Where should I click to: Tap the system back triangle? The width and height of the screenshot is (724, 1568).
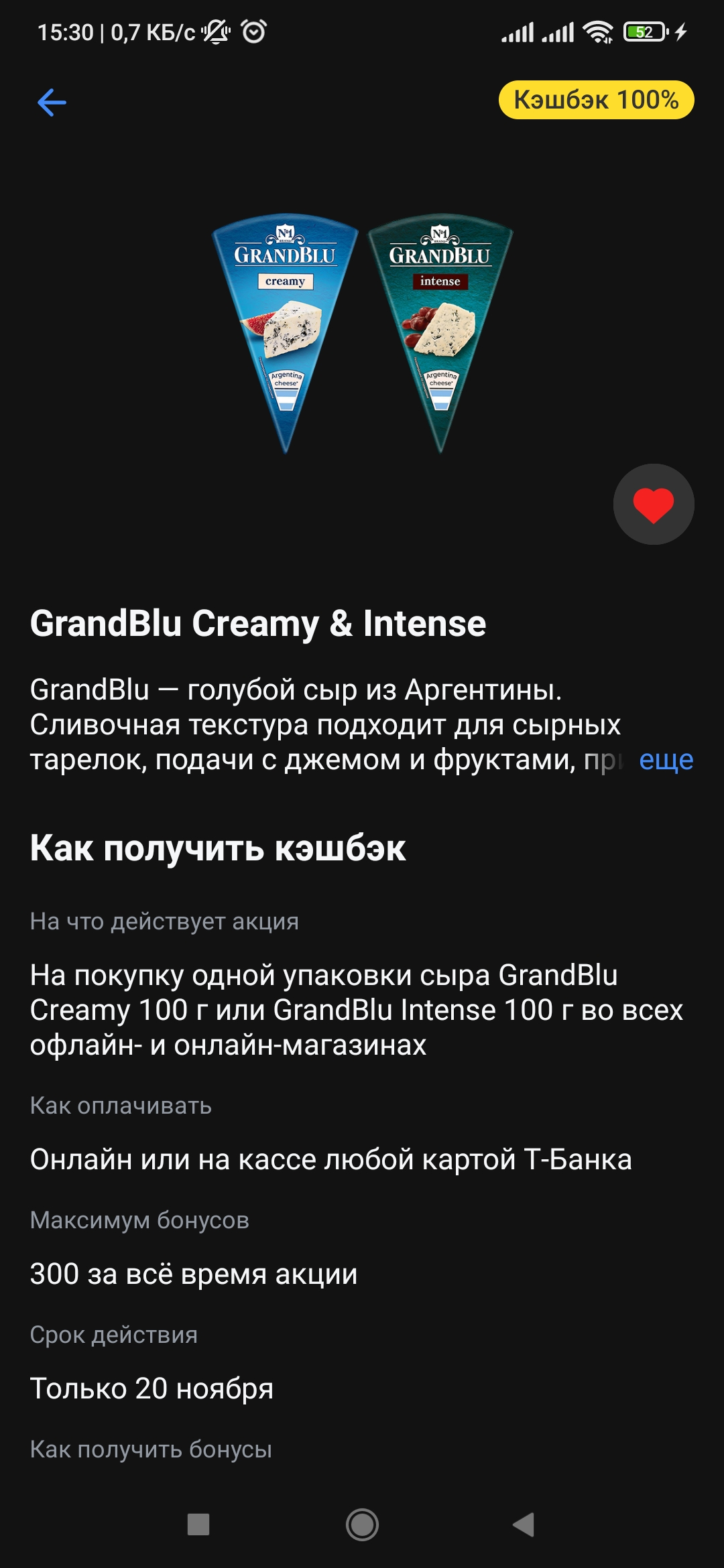point(524,1524)
